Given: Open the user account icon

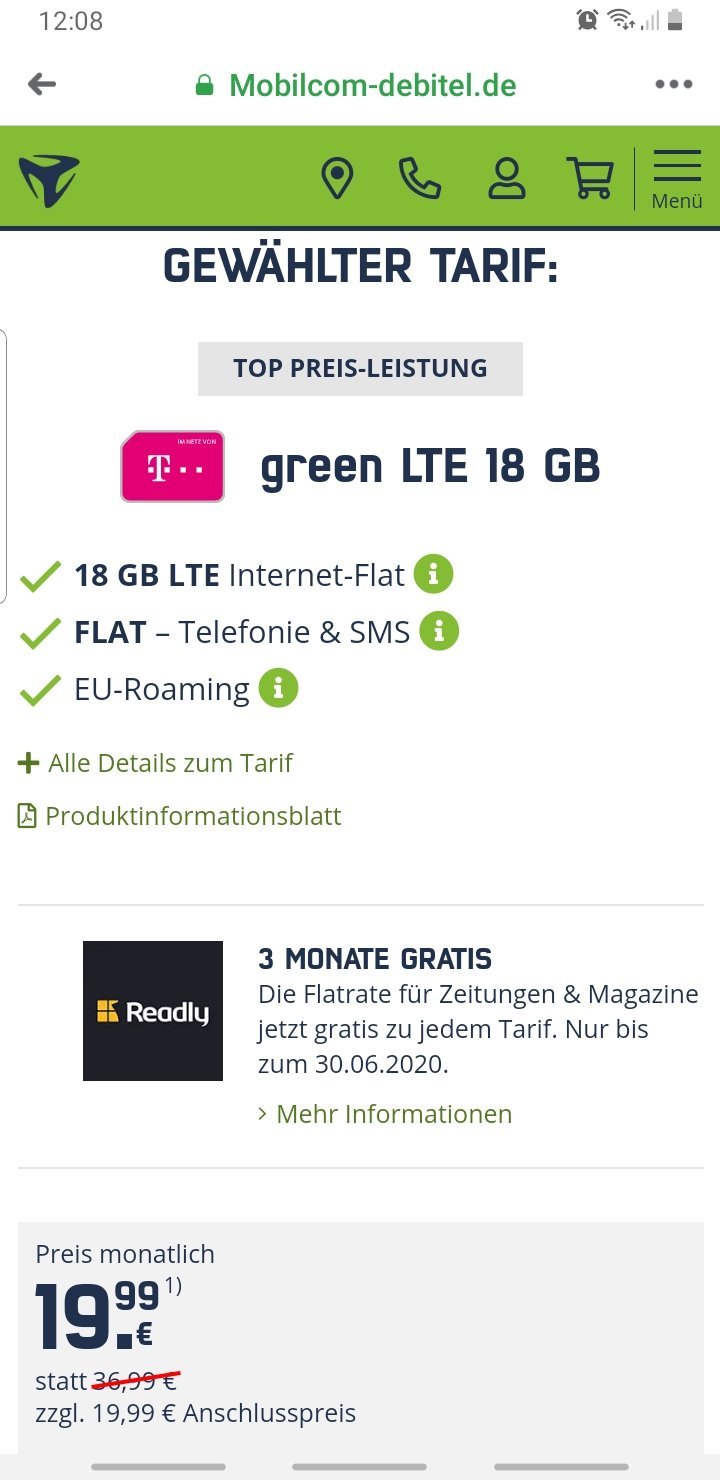Looking at the screenshot, I should (506, 178).
